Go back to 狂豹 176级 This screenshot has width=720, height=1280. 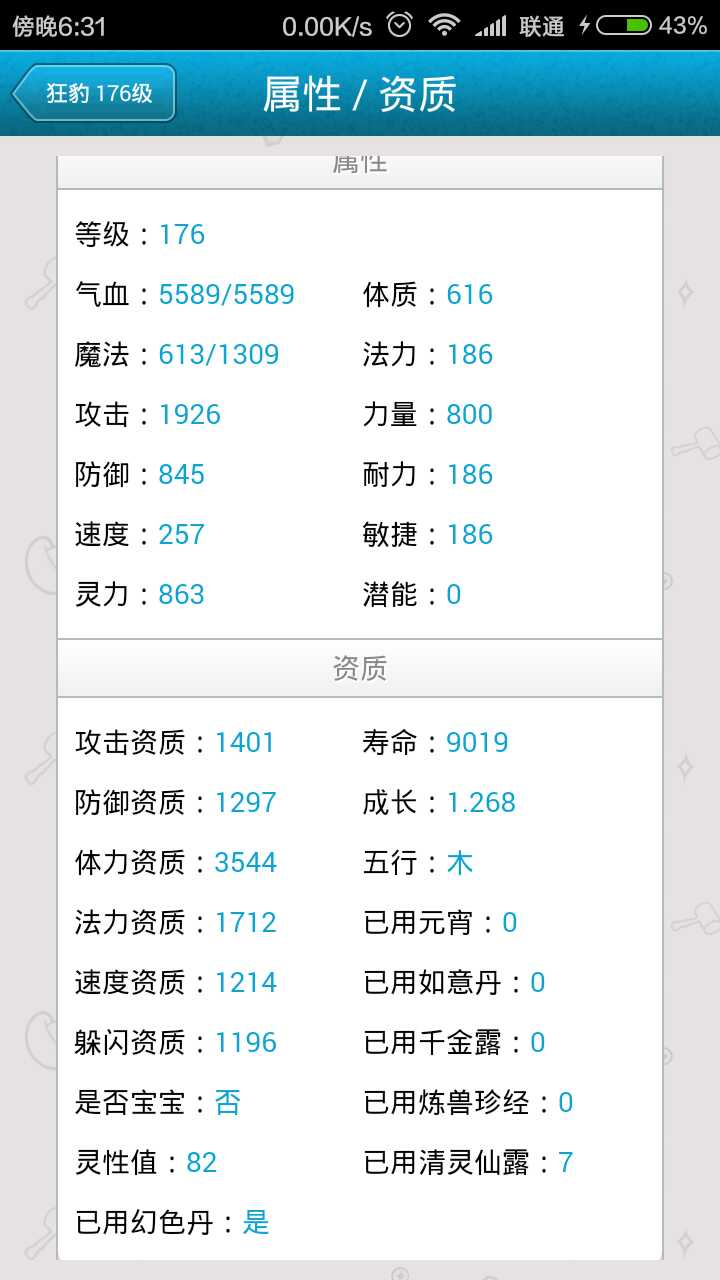coord(95,93)
